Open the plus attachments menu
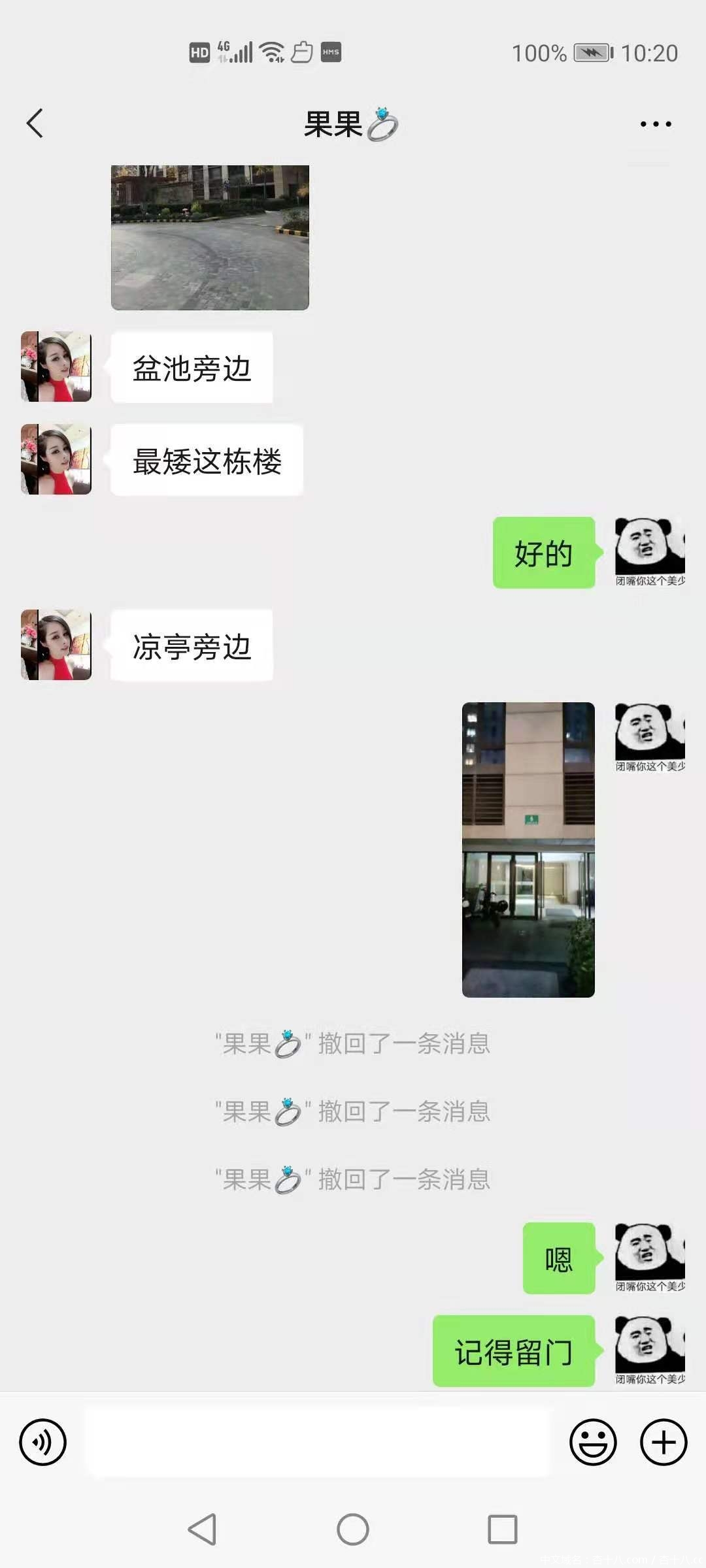 click(663, 1442)
